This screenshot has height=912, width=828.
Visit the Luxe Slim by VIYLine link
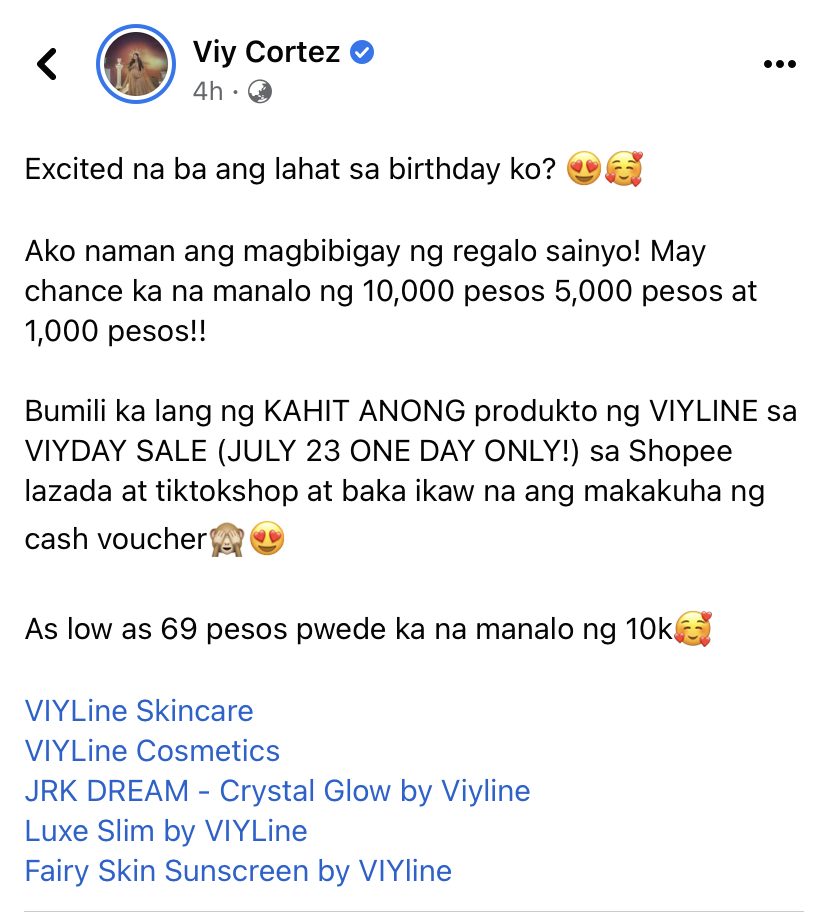[166, 831]
